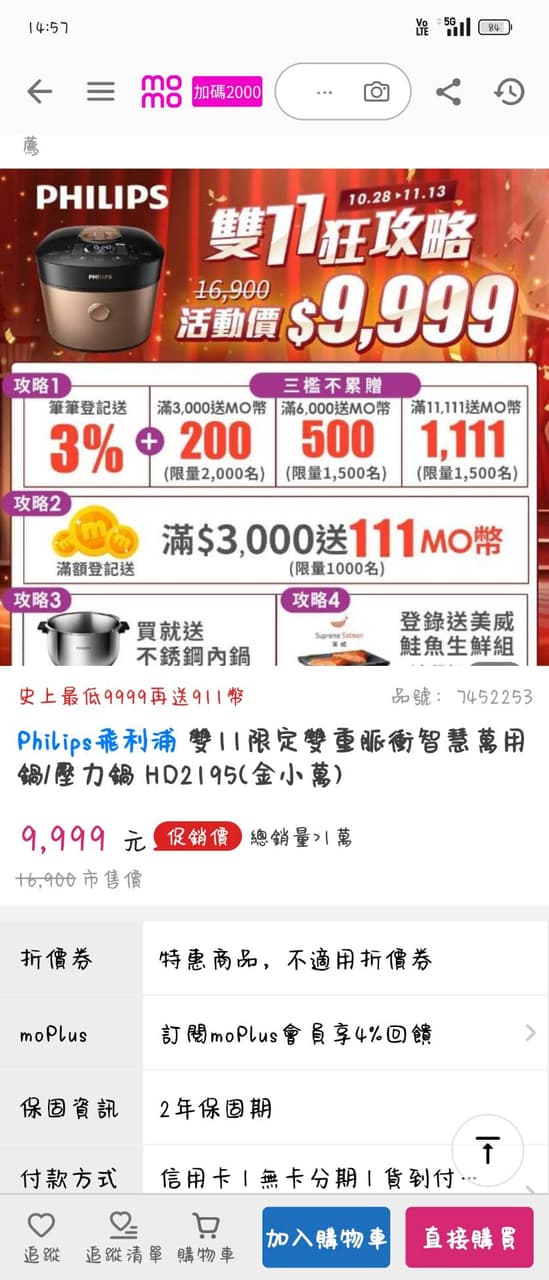Viewport: 549px width, 1280px height.
Task: Go back with the arrow icon
Action: click(x=39, y=92)
